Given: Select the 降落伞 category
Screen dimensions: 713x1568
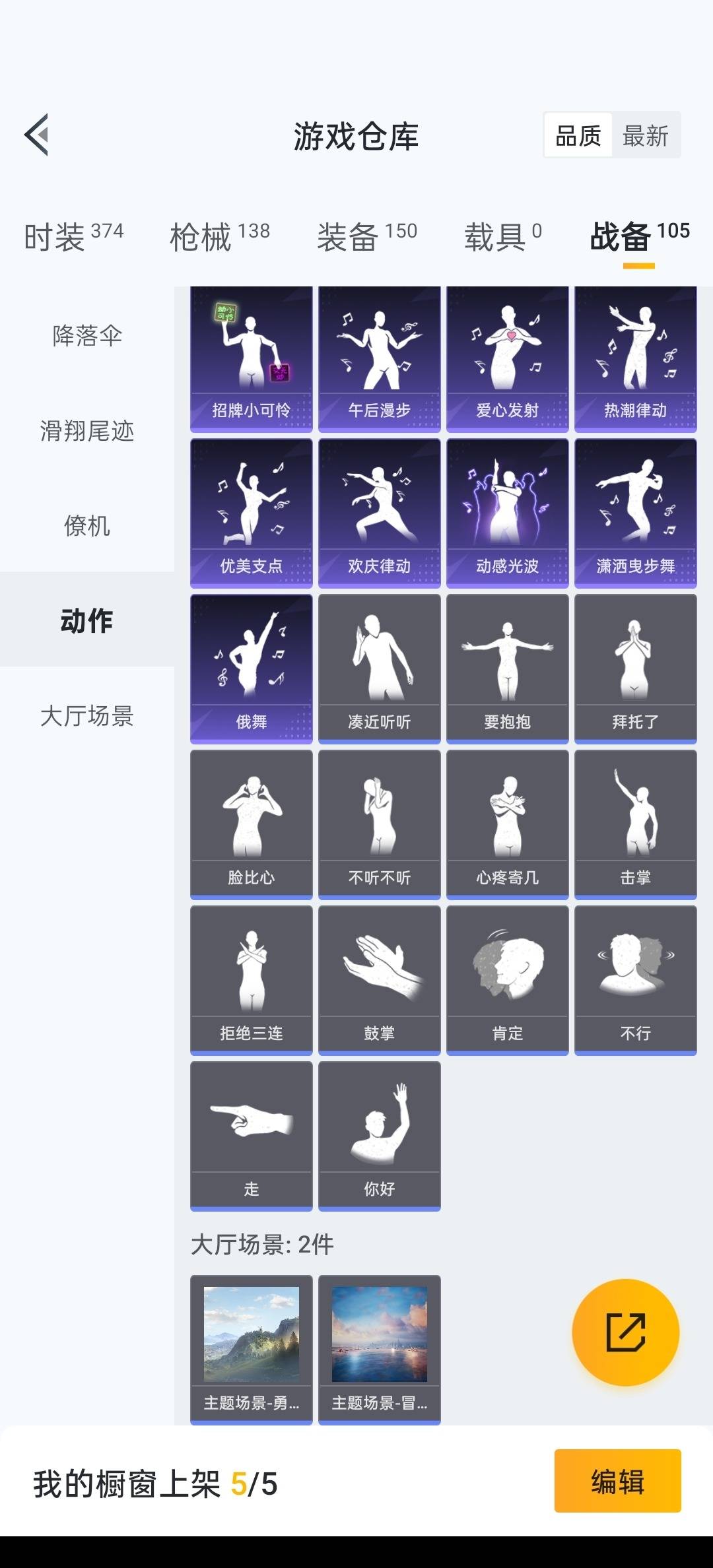Looking at the screenshot, I should (x=87, y=335).
